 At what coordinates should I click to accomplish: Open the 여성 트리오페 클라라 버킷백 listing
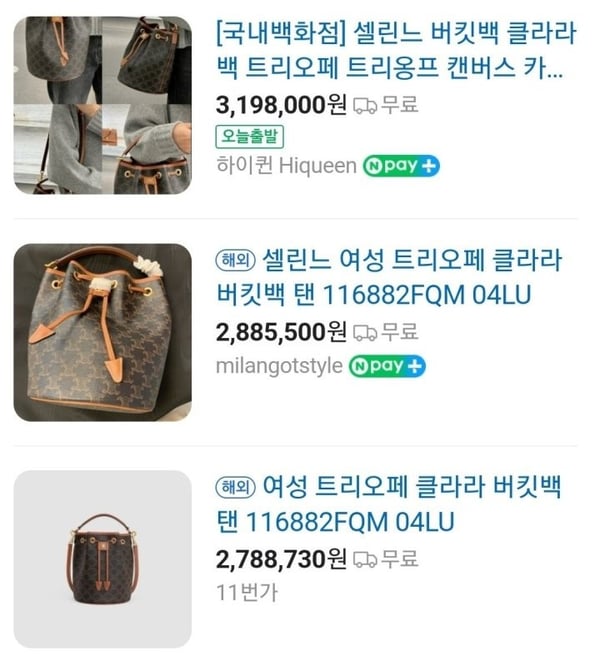tap(390, 505)
